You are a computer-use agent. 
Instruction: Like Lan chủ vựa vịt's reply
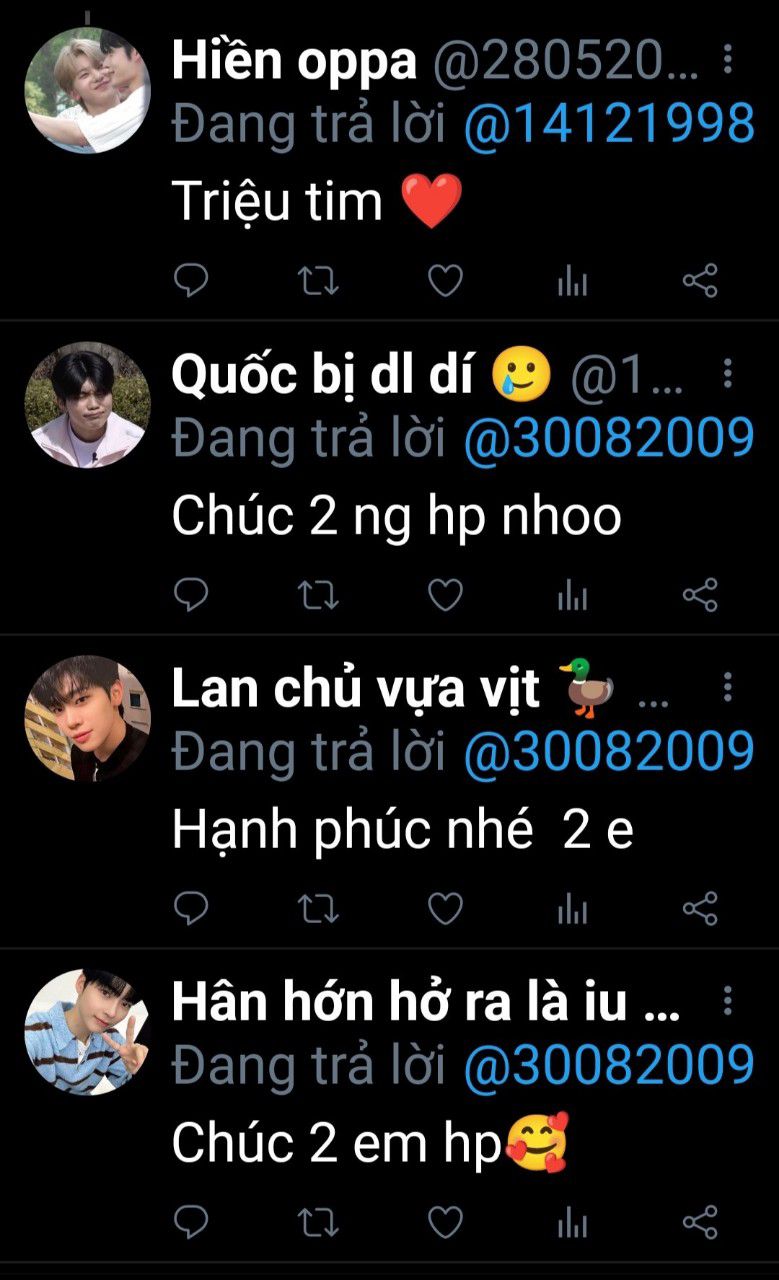(445, 909)
